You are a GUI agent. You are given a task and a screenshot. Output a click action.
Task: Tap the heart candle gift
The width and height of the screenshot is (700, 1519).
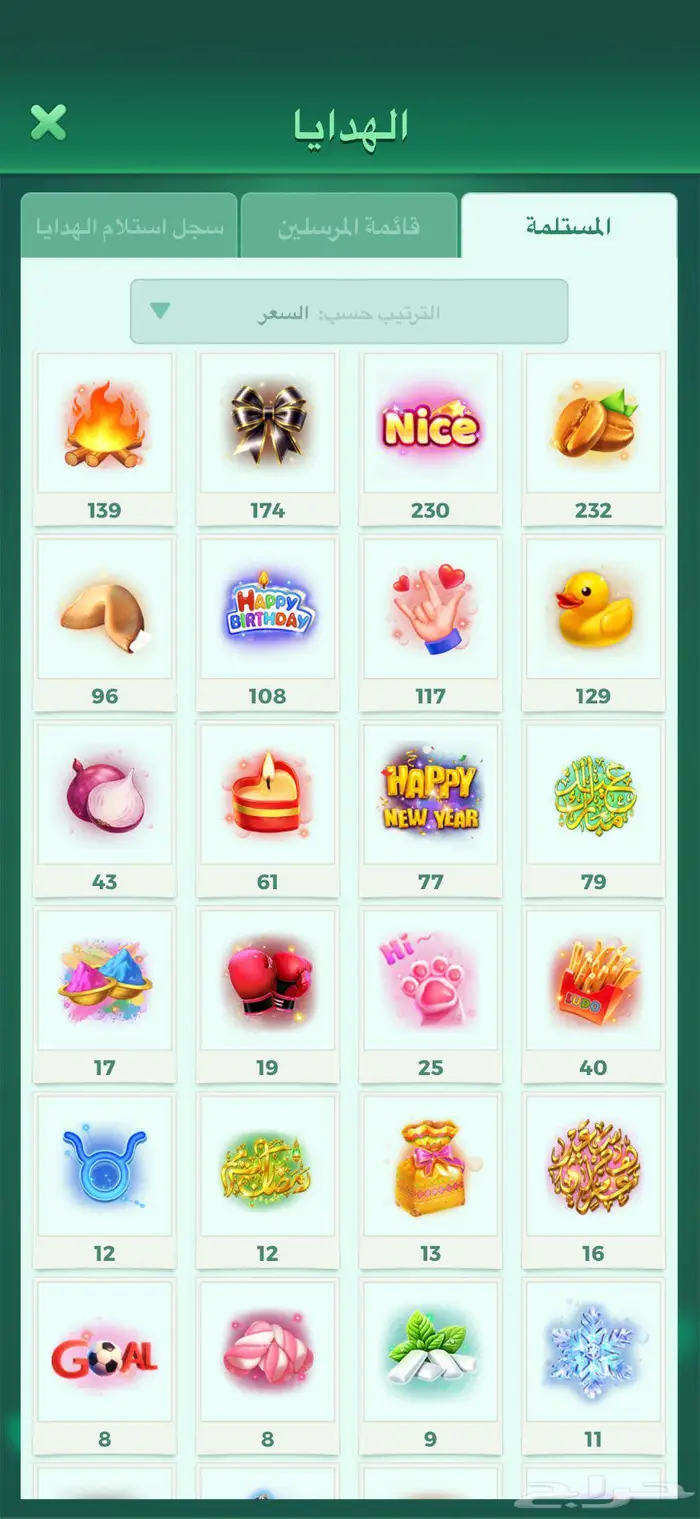[267, 809]
